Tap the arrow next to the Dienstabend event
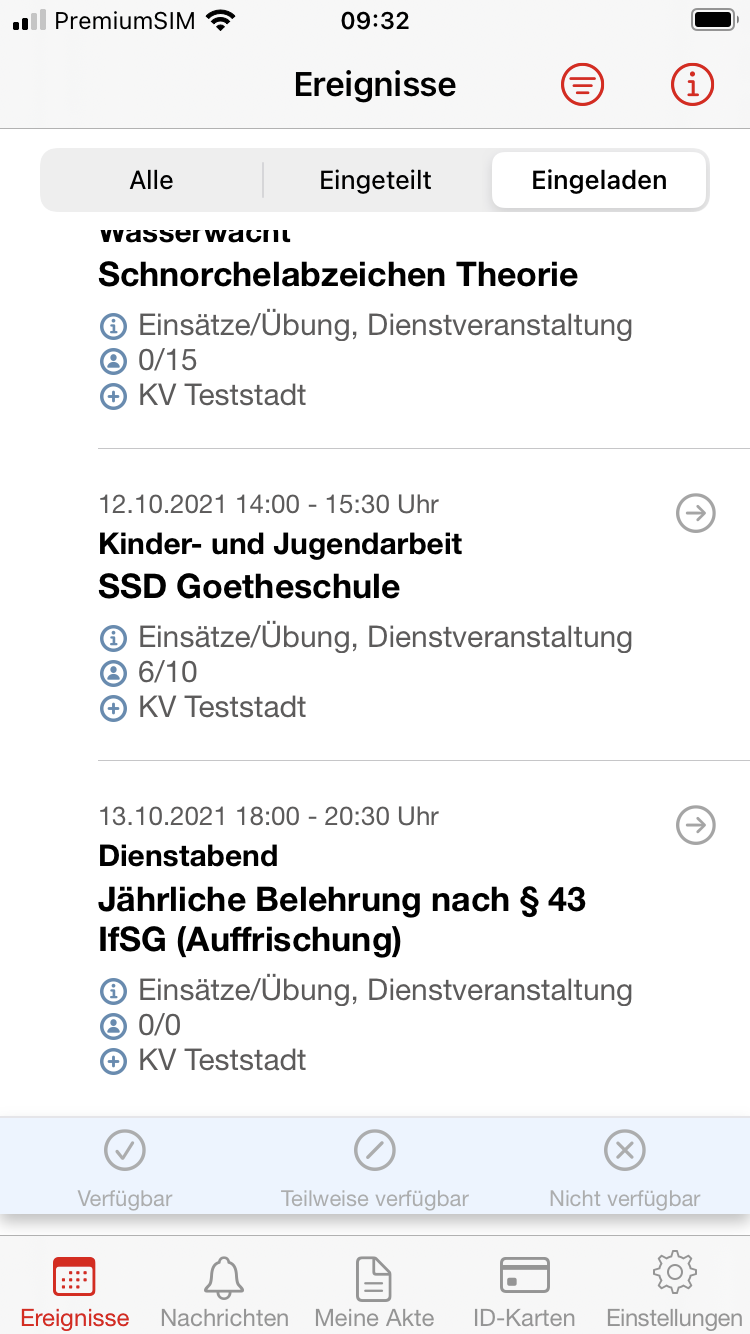This screenshot has width=750, height=1334. 696,826
